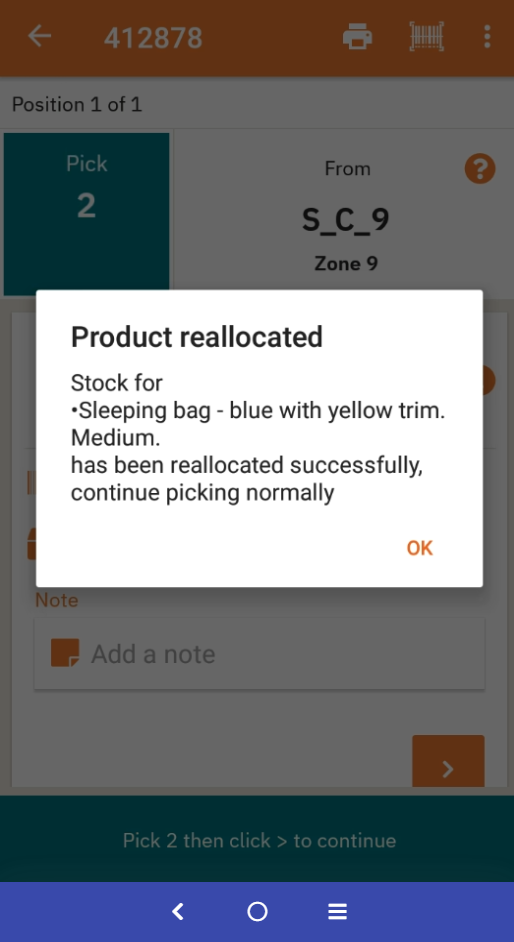Open the orange help question mark
The height and width of the screenshot is (942, 514).
coord(480,169)
